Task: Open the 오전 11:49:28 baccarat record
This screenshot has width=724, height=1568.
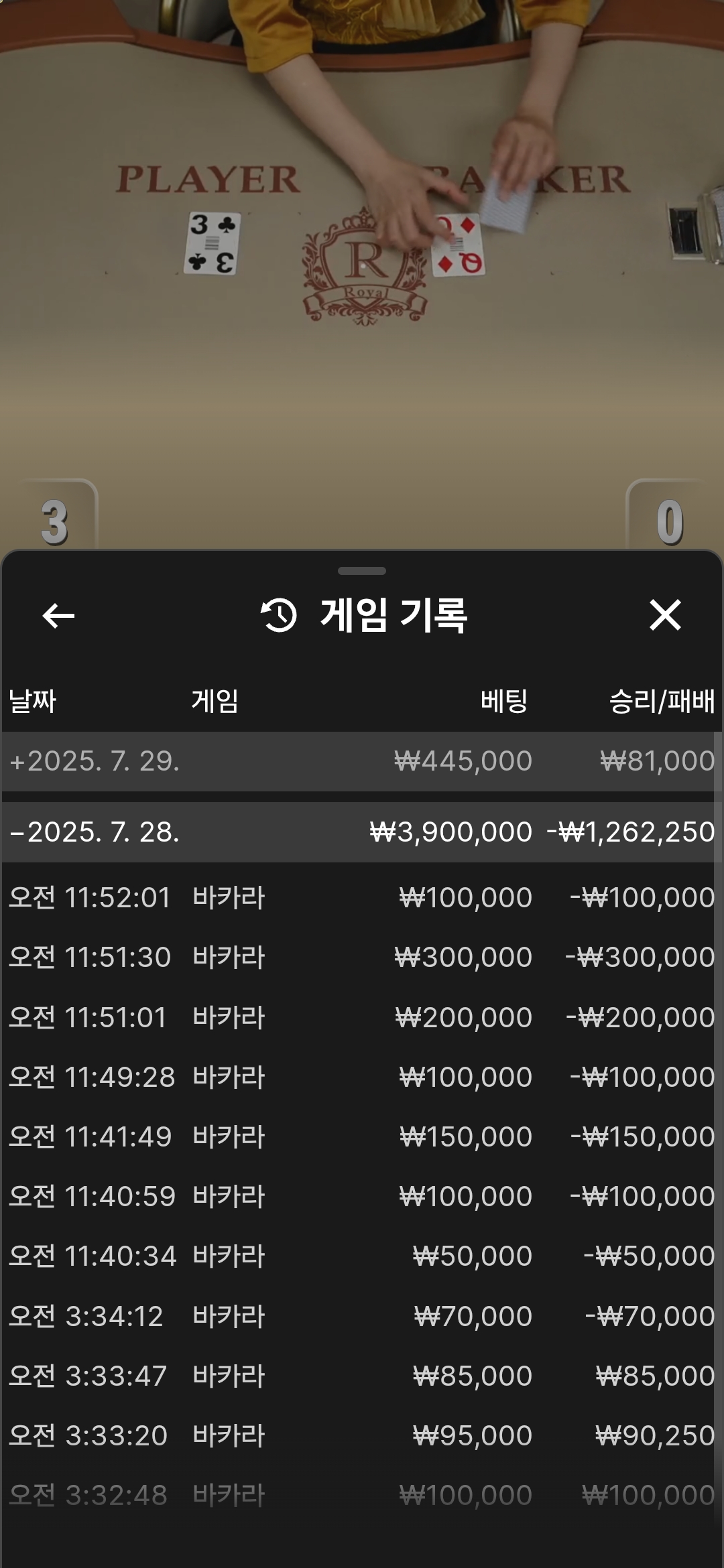Action: point(362,1077)
